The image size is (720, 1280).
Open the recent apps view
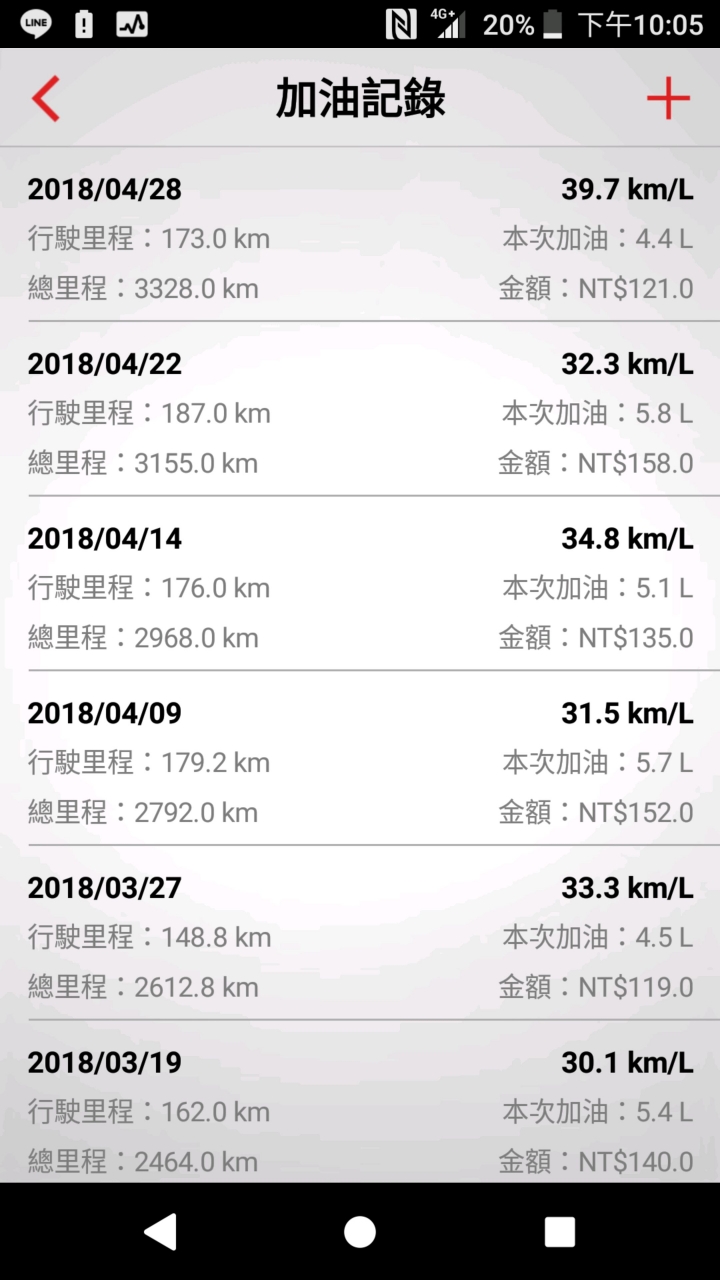coord(560,1232)
